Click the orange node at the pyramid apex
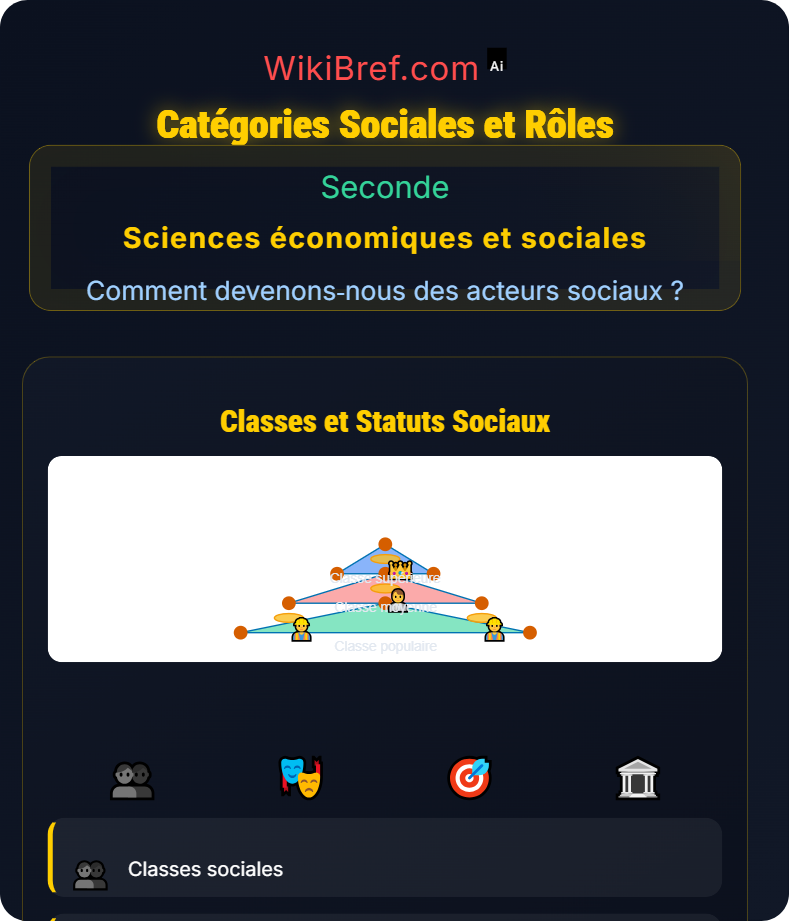 385,545
